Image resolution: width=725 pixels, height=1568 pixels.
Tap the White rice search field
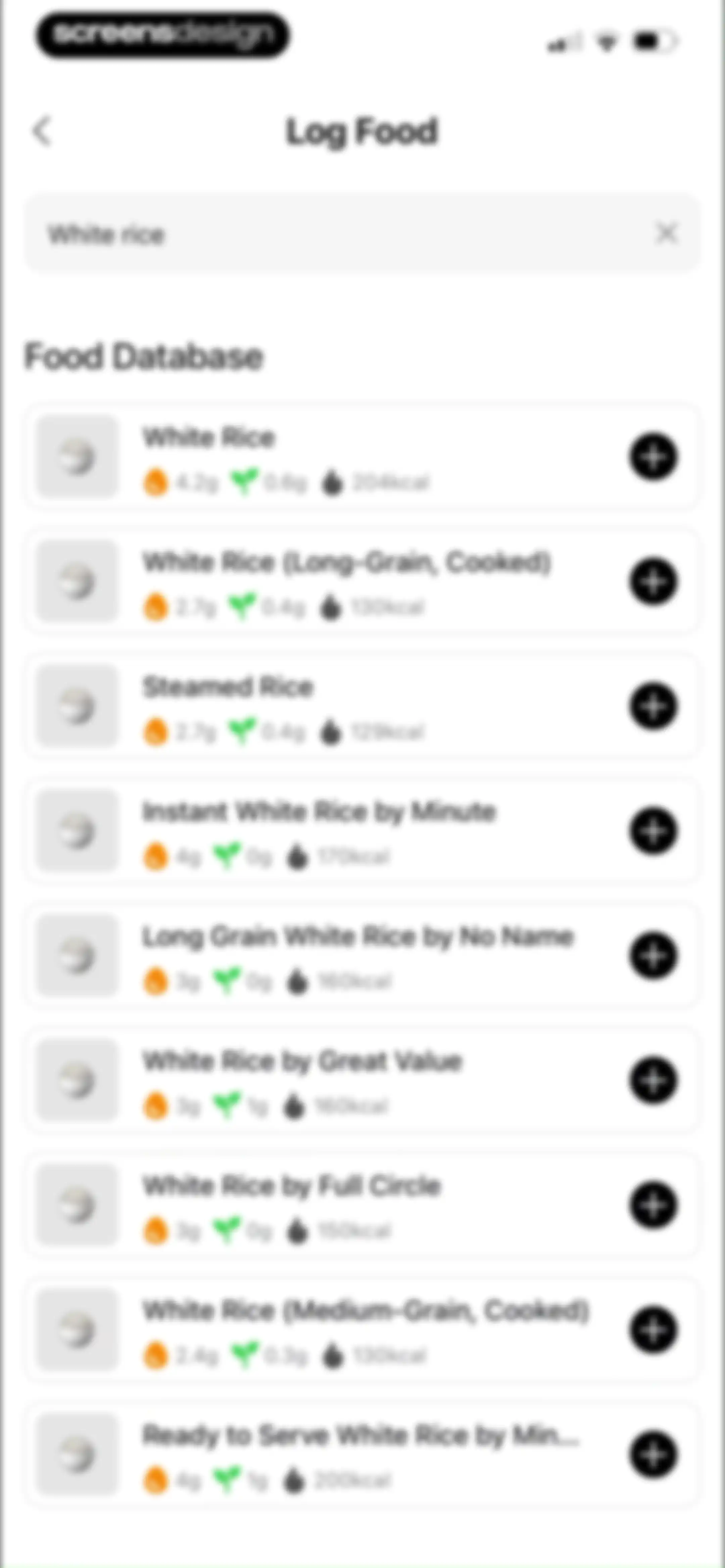362,233
